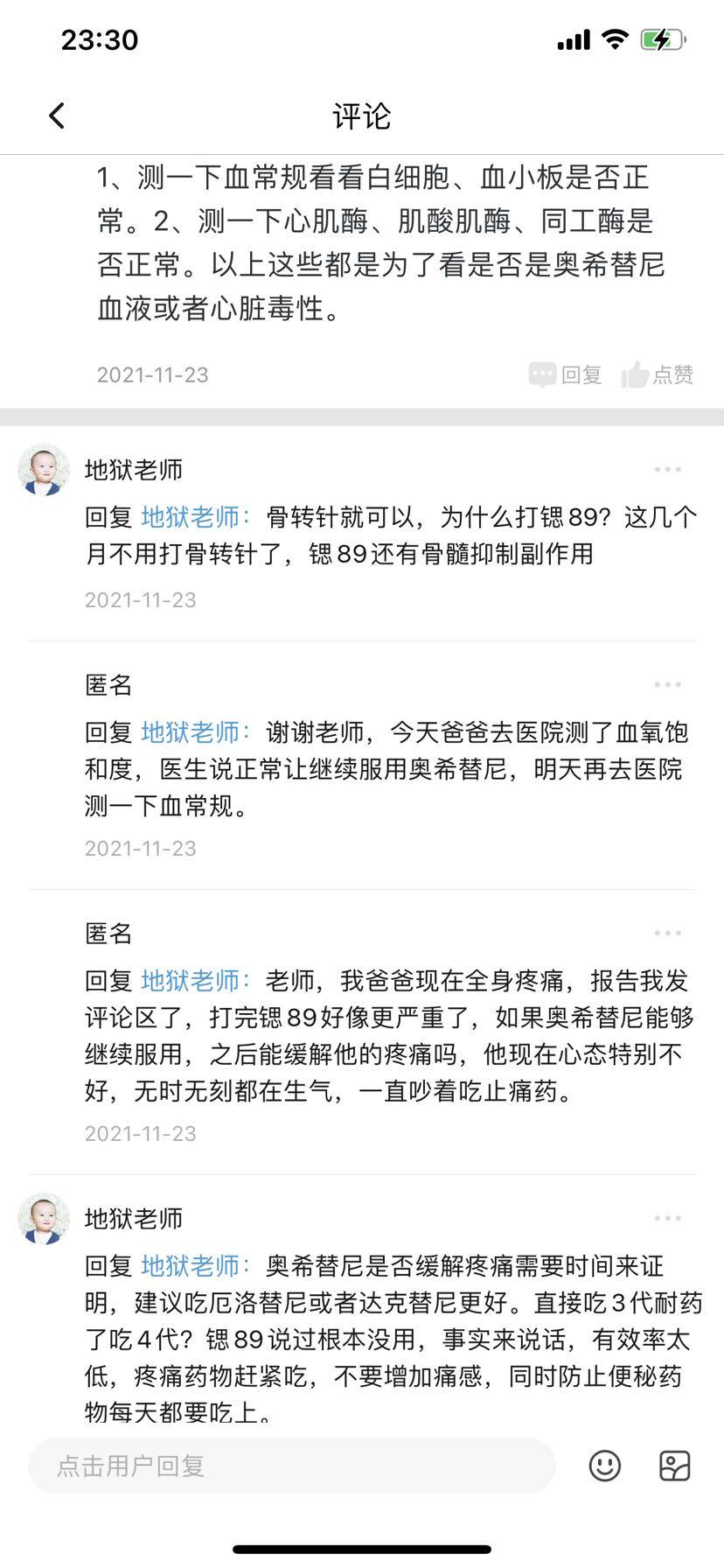Go back from the 评论 page
This screenshot has height=1568, width=724.
click(x=57, y=115)
